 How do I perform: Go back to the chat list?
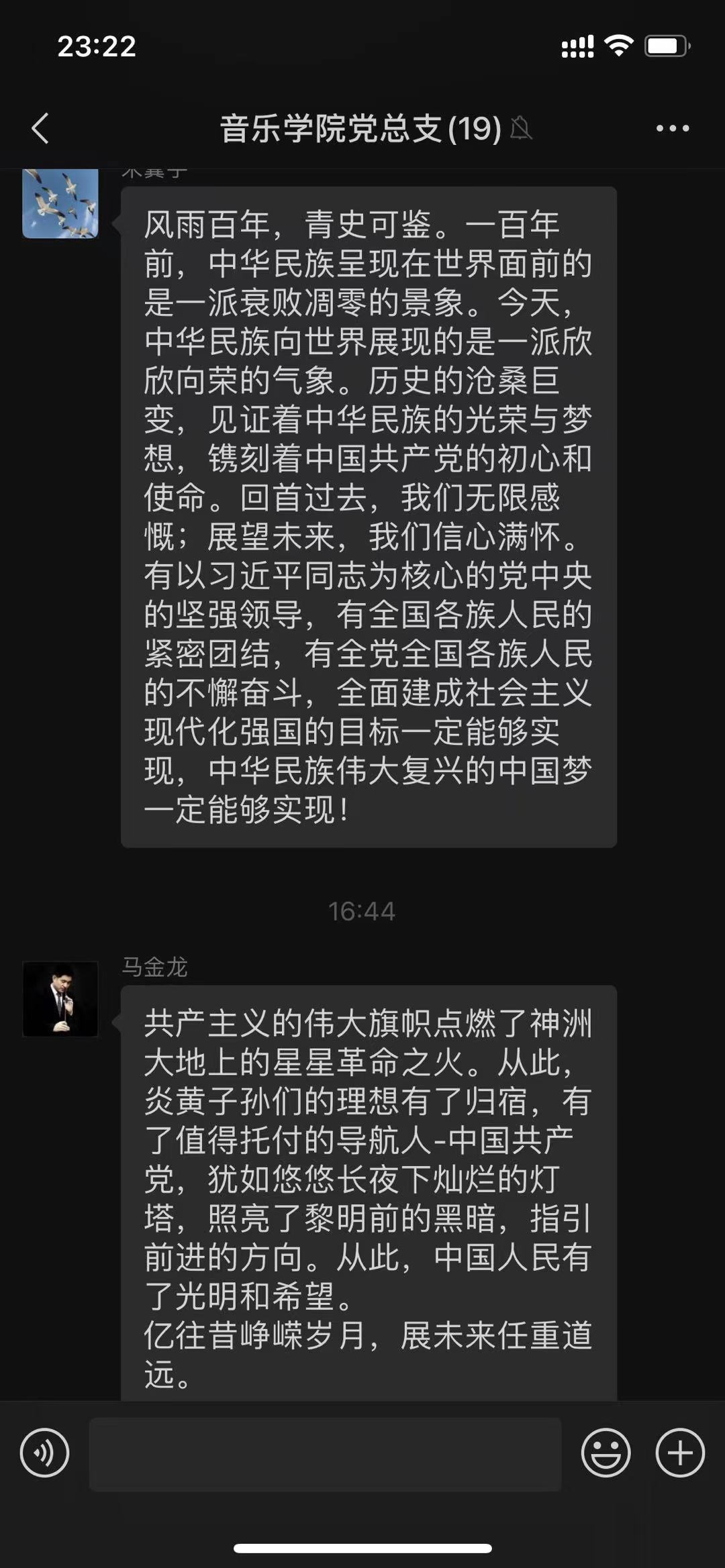coord(40,128)
